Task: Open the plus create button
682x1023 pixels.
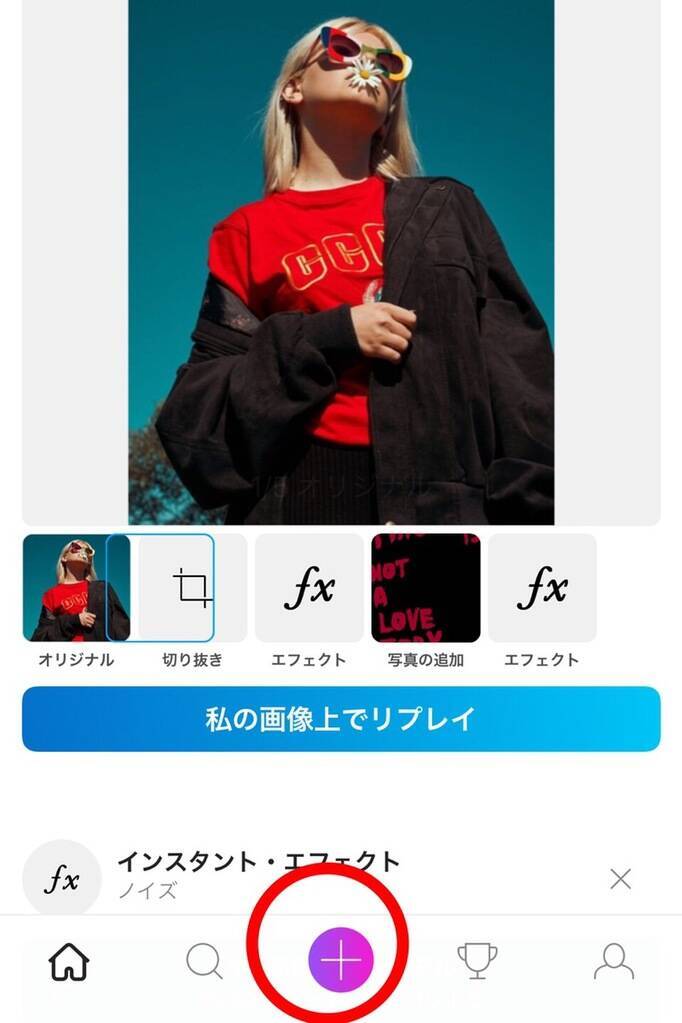Action: (341, 960)
